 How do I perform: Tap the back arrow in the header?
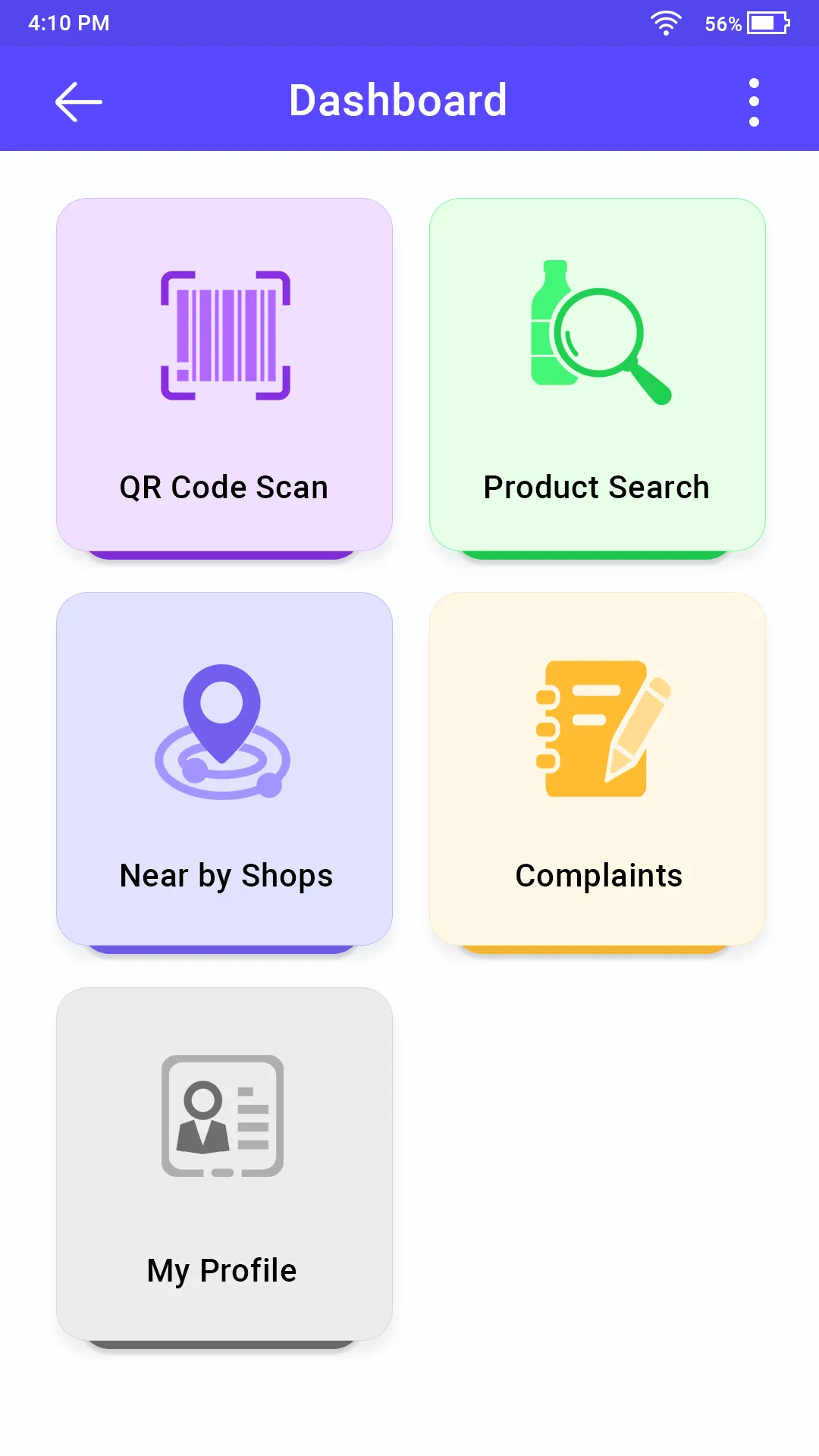[77, 100]
